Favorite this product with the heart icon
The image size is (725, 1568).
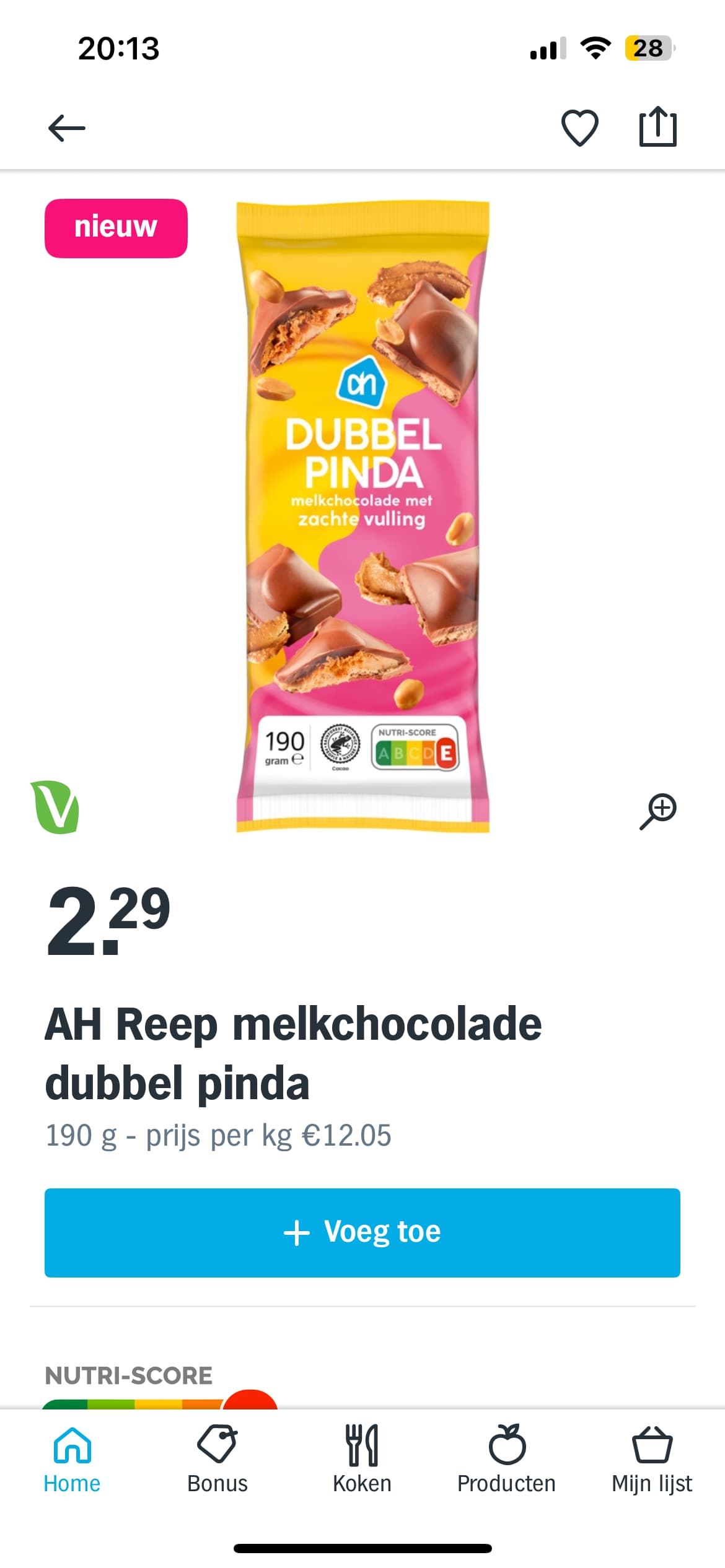point(579,128)
